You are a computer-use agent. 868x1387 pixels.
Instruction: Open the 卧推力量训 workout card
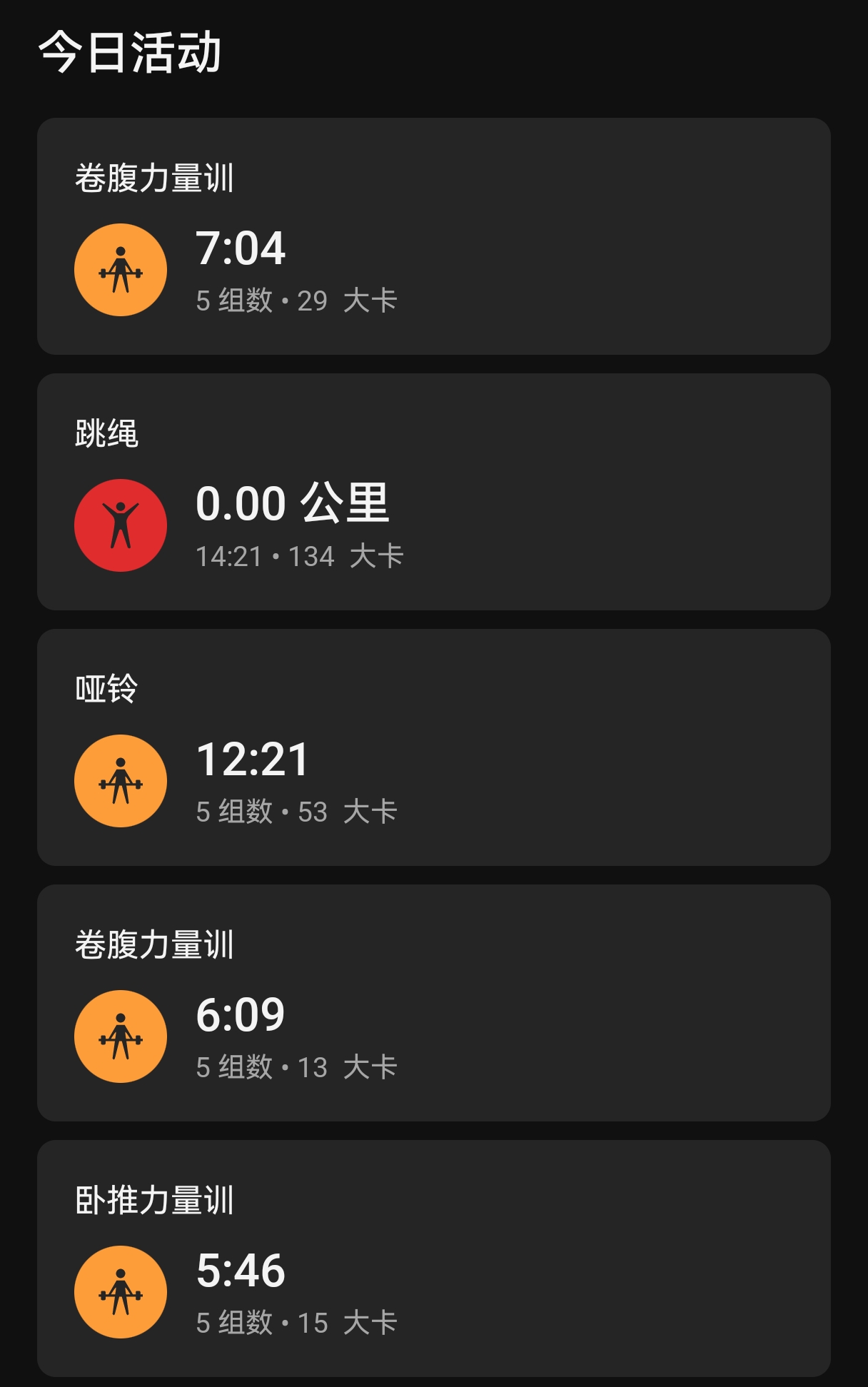pos(433,1259)
